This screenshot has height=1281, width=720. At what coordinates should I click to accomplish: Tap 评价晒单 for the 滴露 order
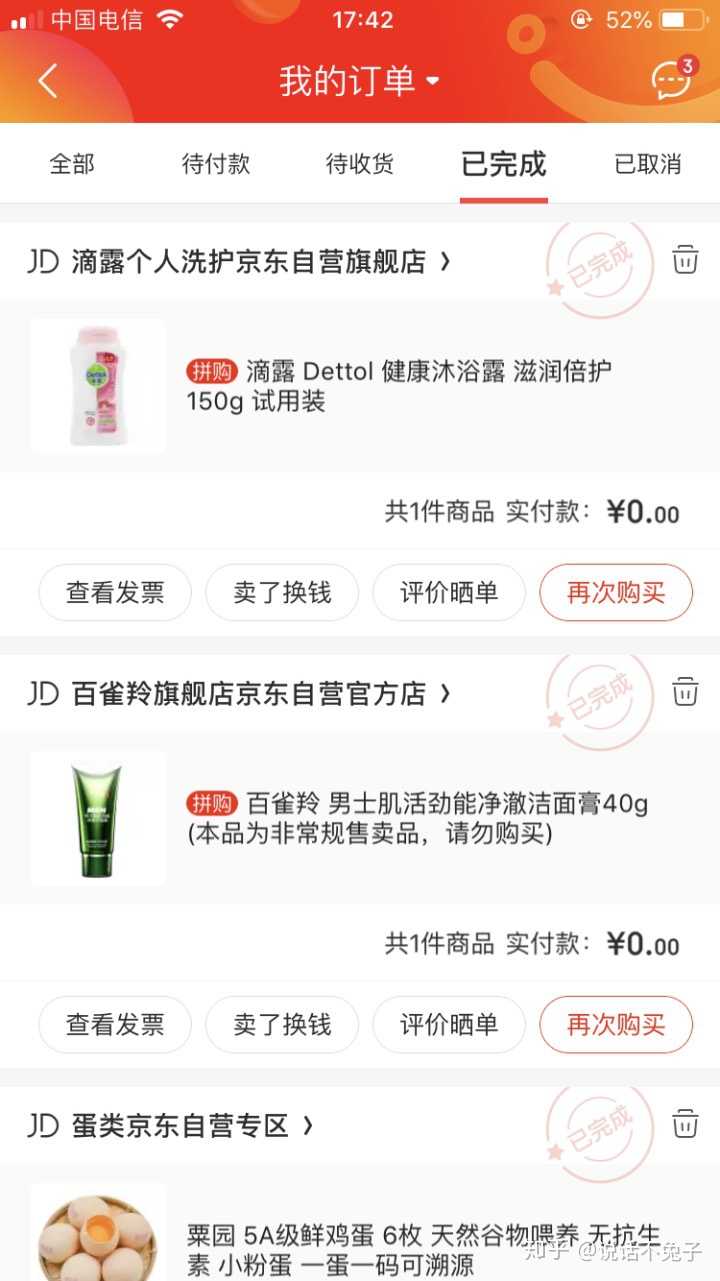pyautogui.click(x=449, y=592)
